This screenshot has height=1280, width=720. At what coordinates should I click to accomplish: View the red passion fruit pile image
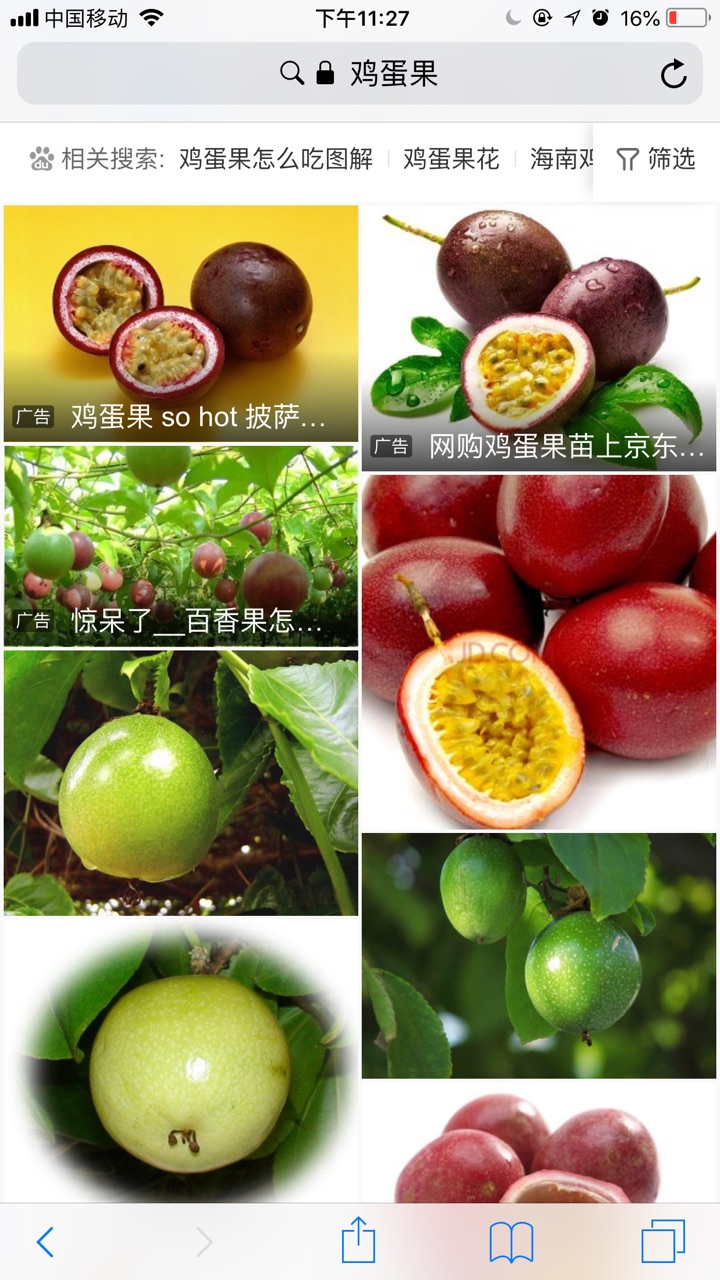pos(539,652)
